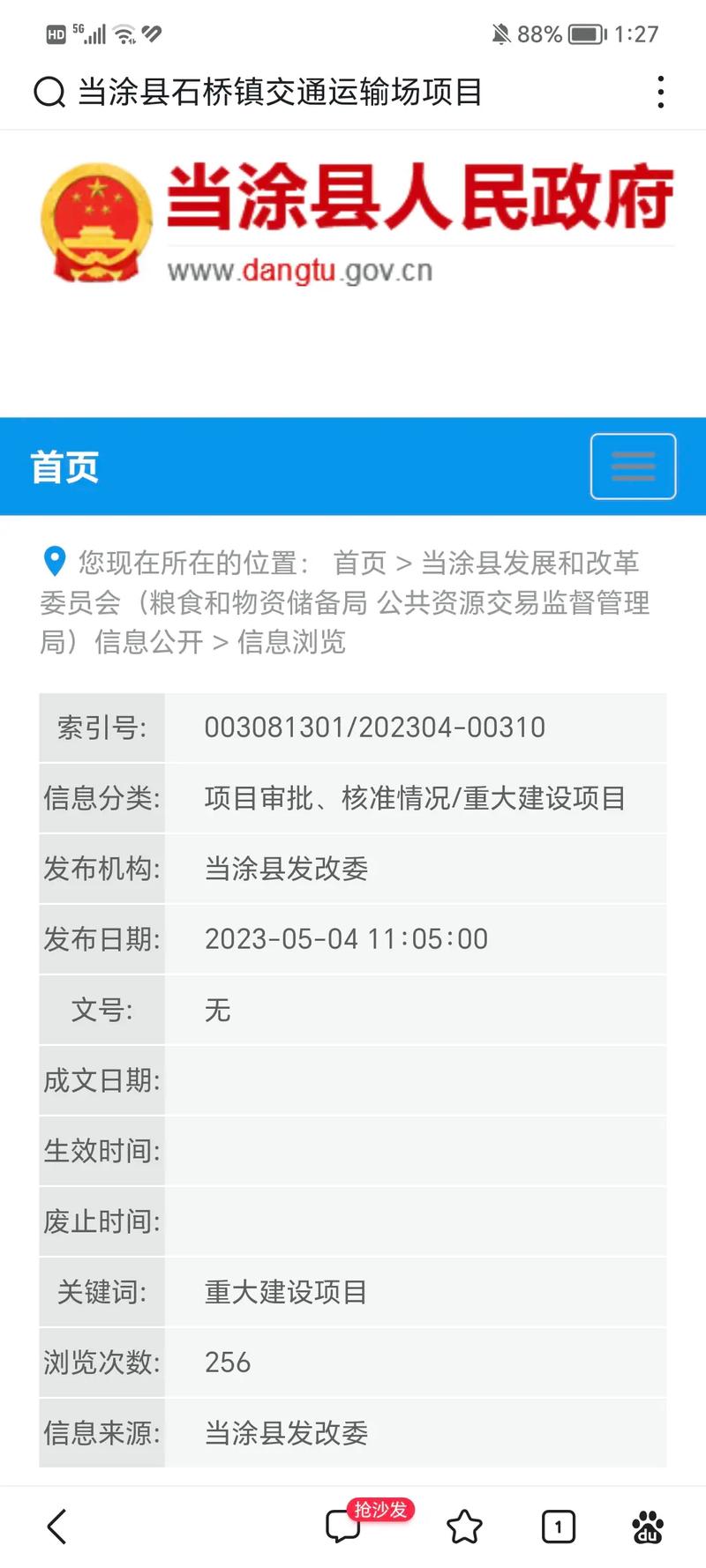Open the three-dot overflow menu
The height and width of the screenshot is (1568, 706).
click(660, 92)
